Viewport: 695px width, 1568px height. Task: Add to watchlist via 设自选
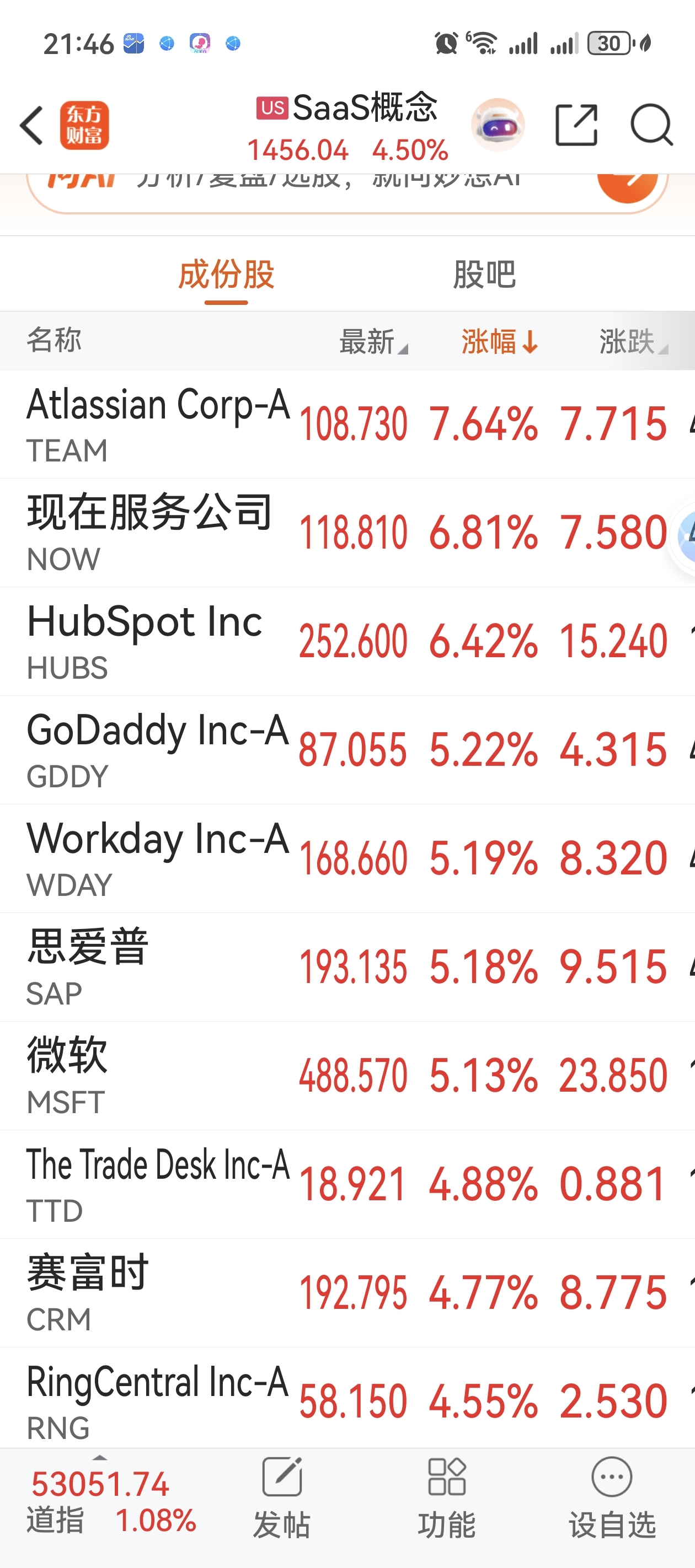[x=612, y=1498]
